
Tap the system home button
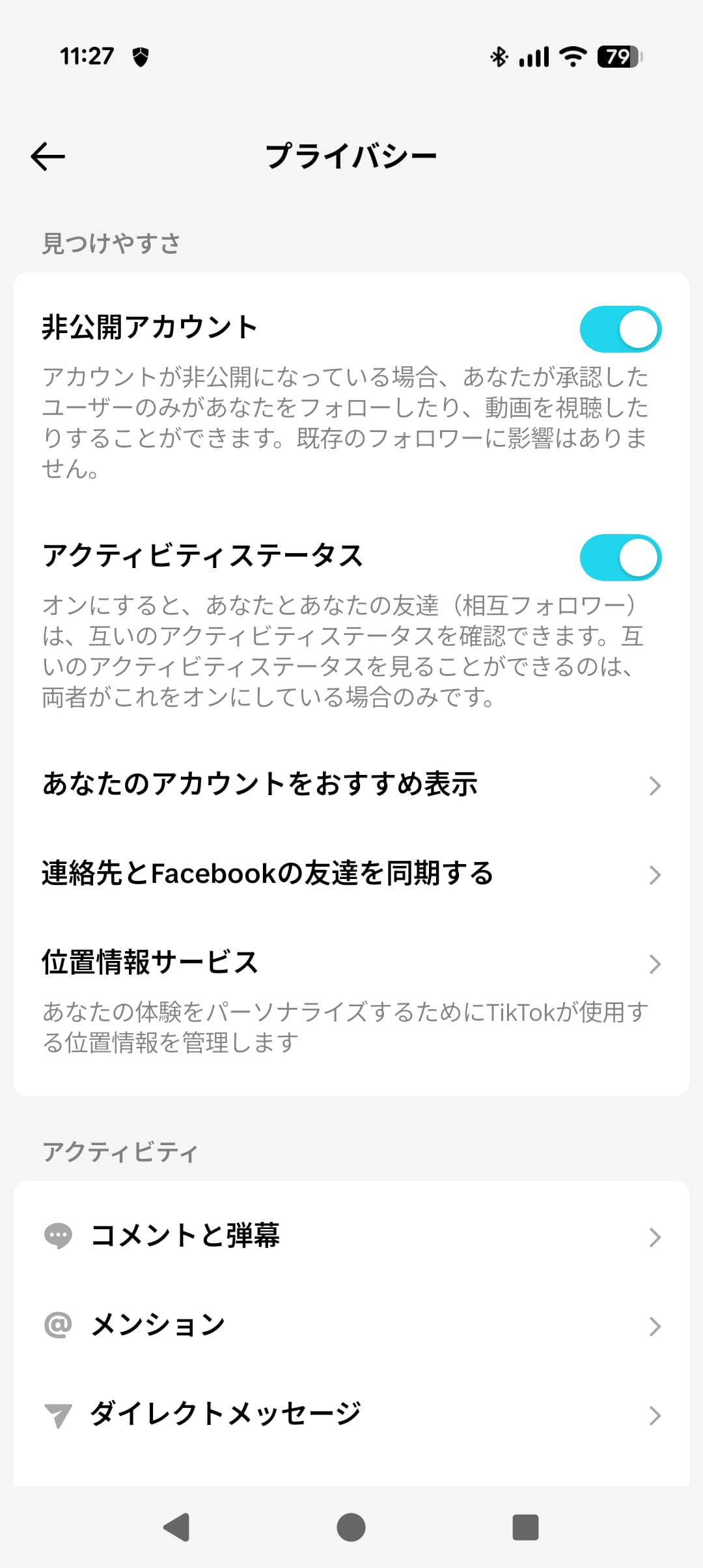[x=351, y=1527]
